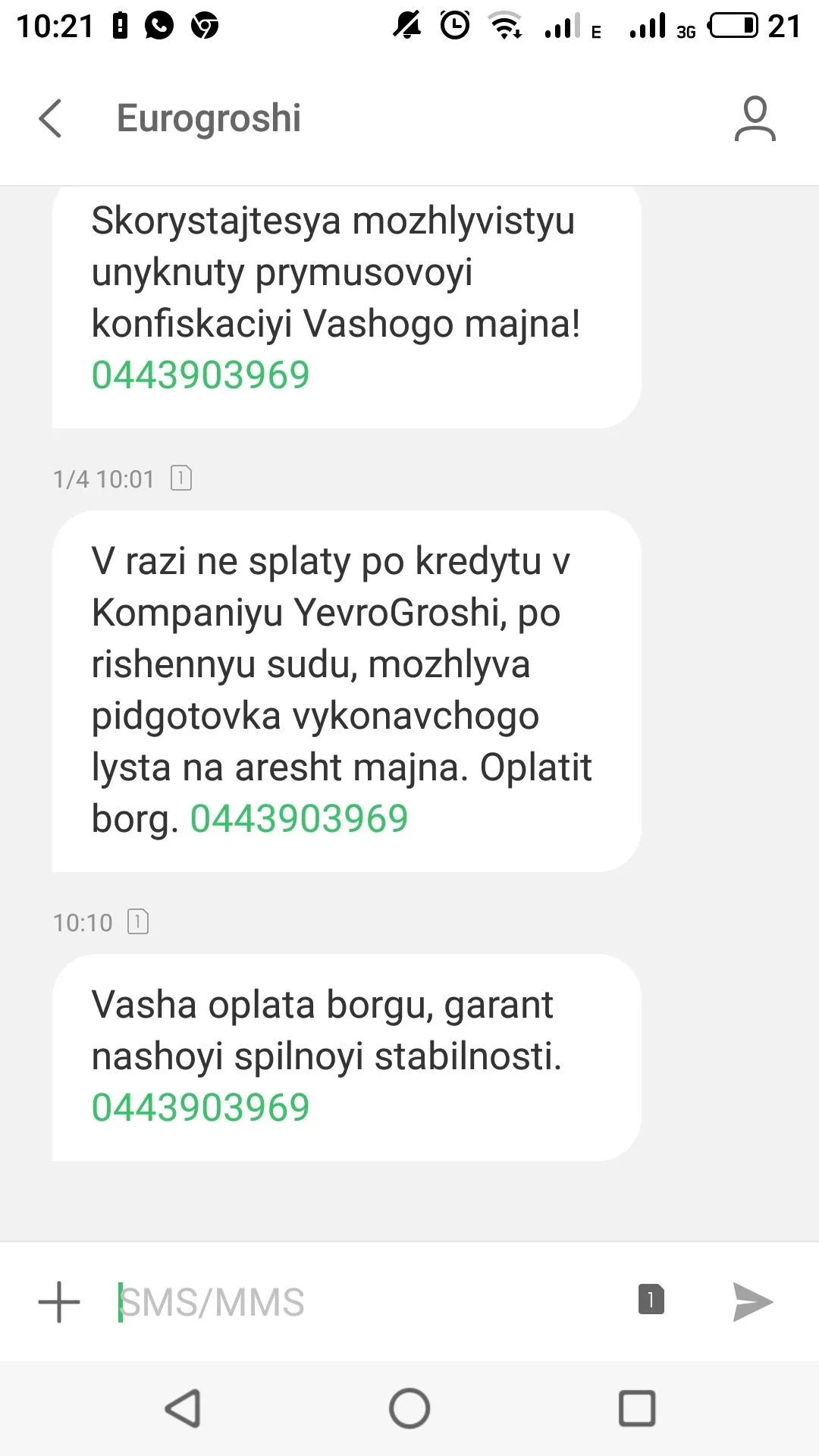Send the message
This screenshot has height=1456, width=819.
click(x=752, y=1302)
